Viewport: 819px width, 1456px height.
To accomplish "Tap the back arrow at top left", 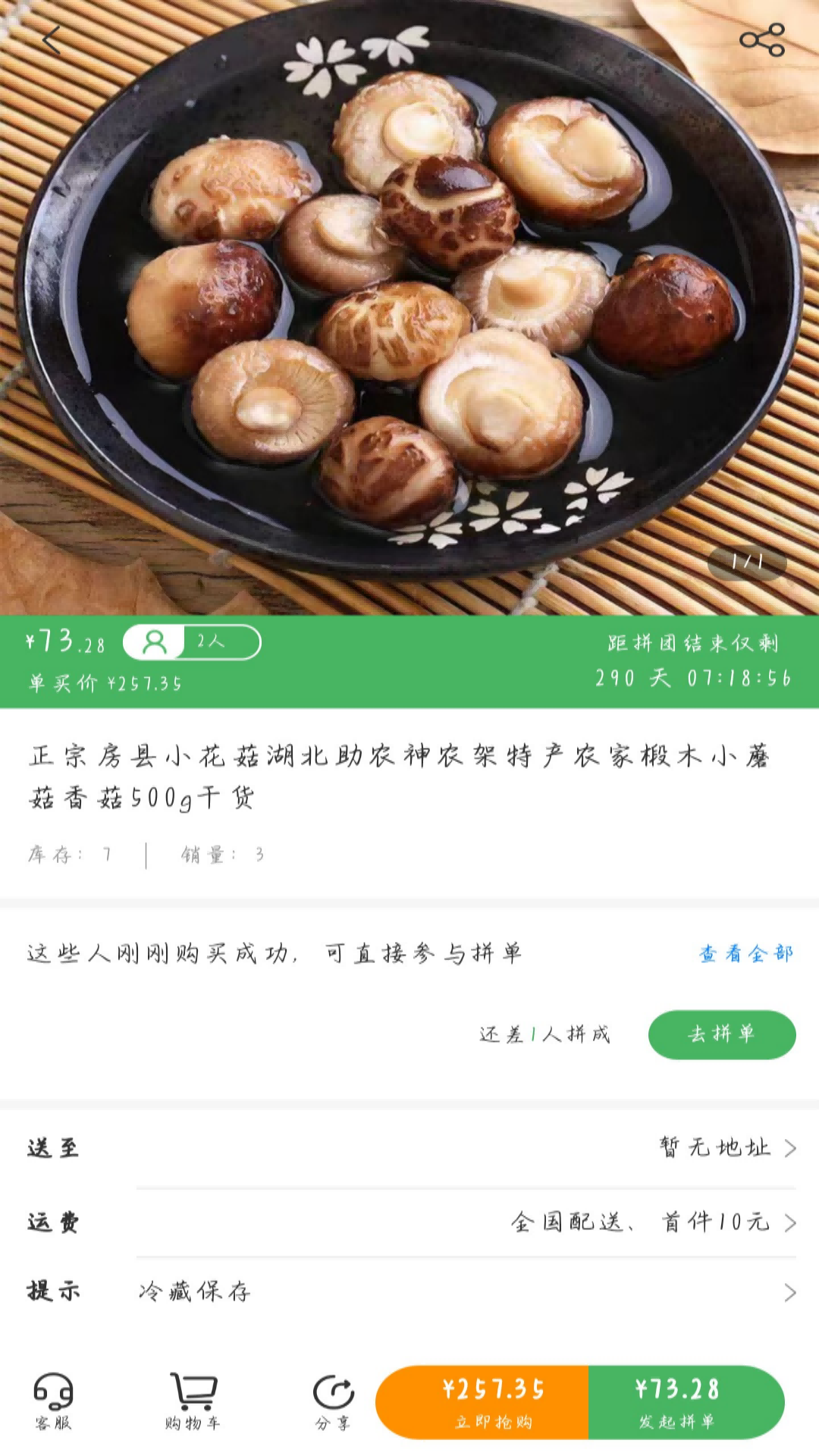I will [x=50, y=39].
